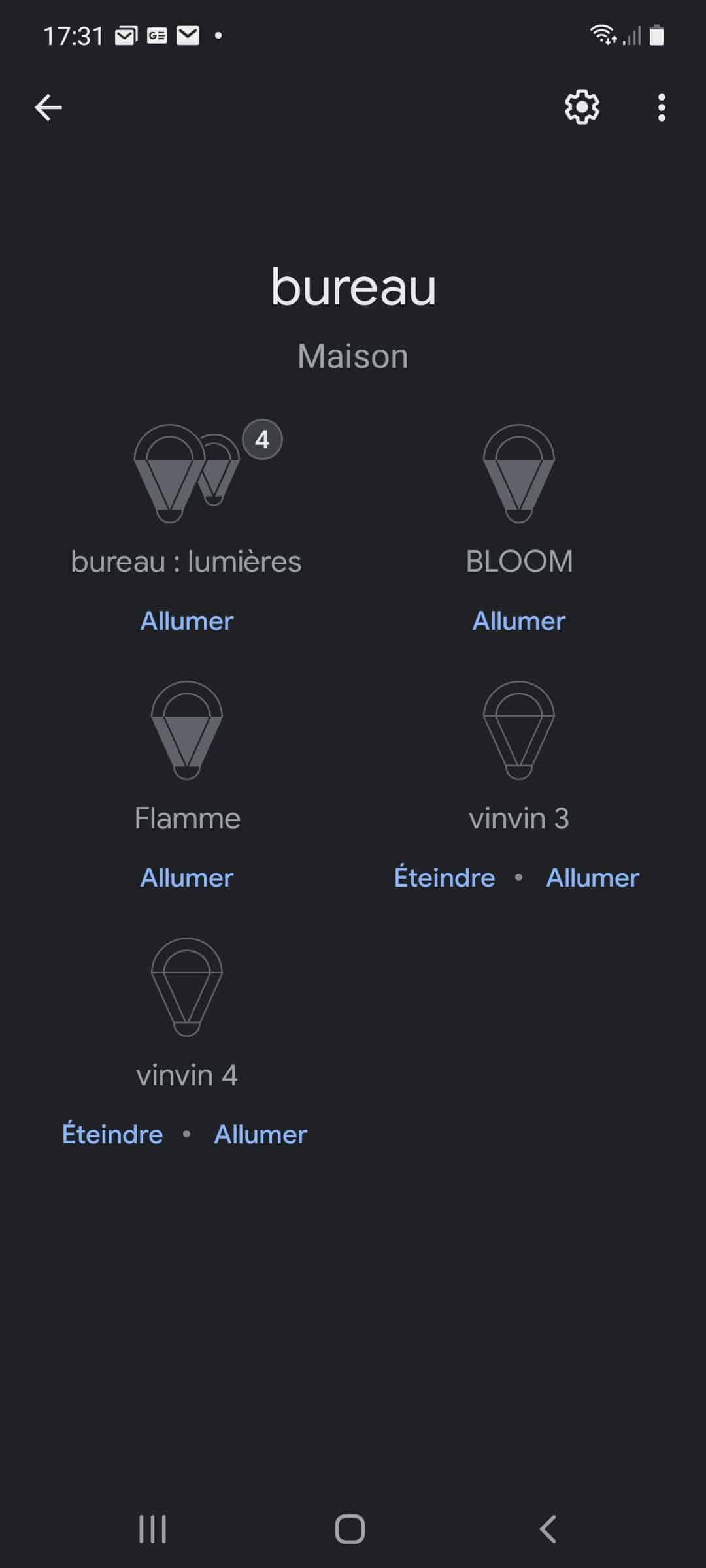706x1568 pixels.
Task: Go to the system home screen
Action: tap(350, 1529)
